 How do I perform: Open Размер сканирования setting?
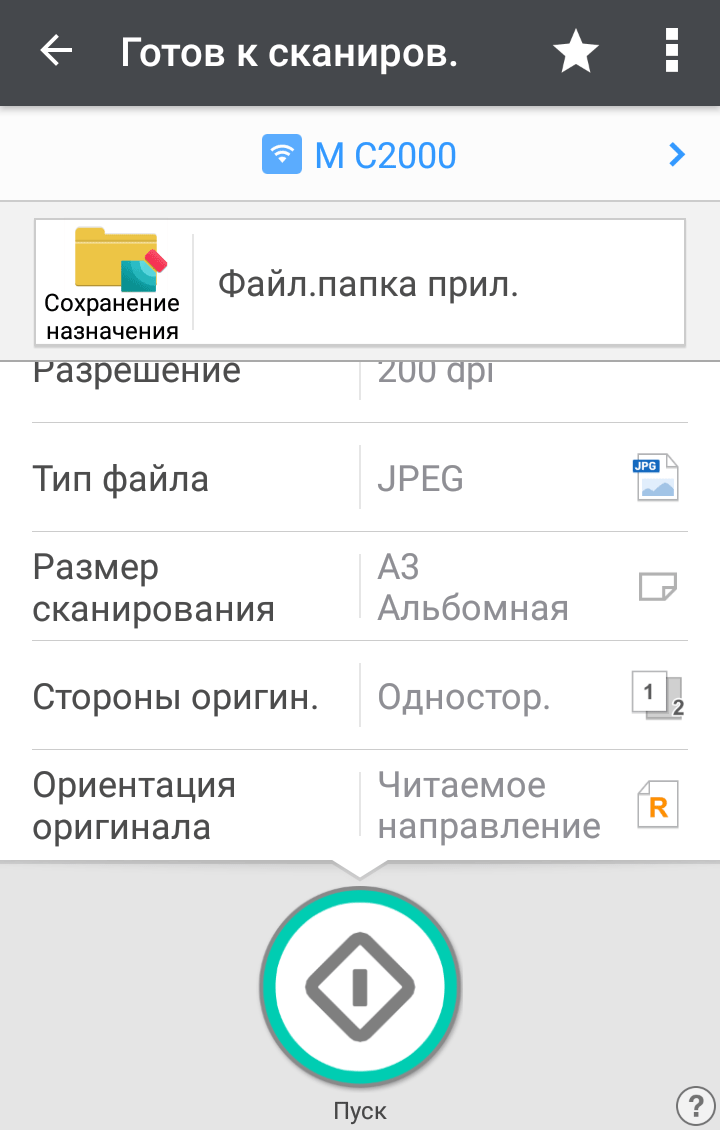point(360,587)
